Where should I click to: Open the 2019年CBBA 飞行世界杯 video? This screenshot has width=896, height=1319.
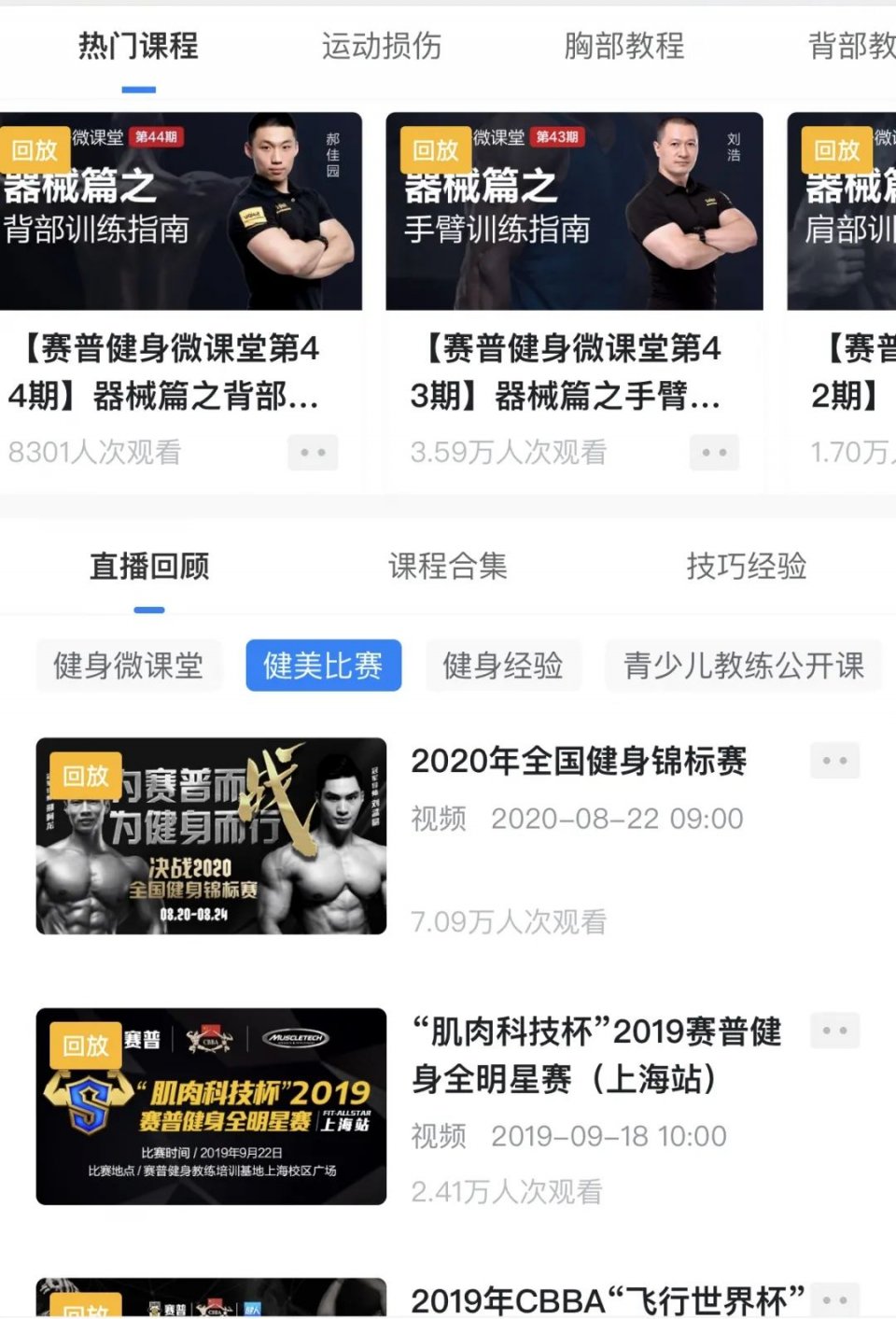point(607,1300)
